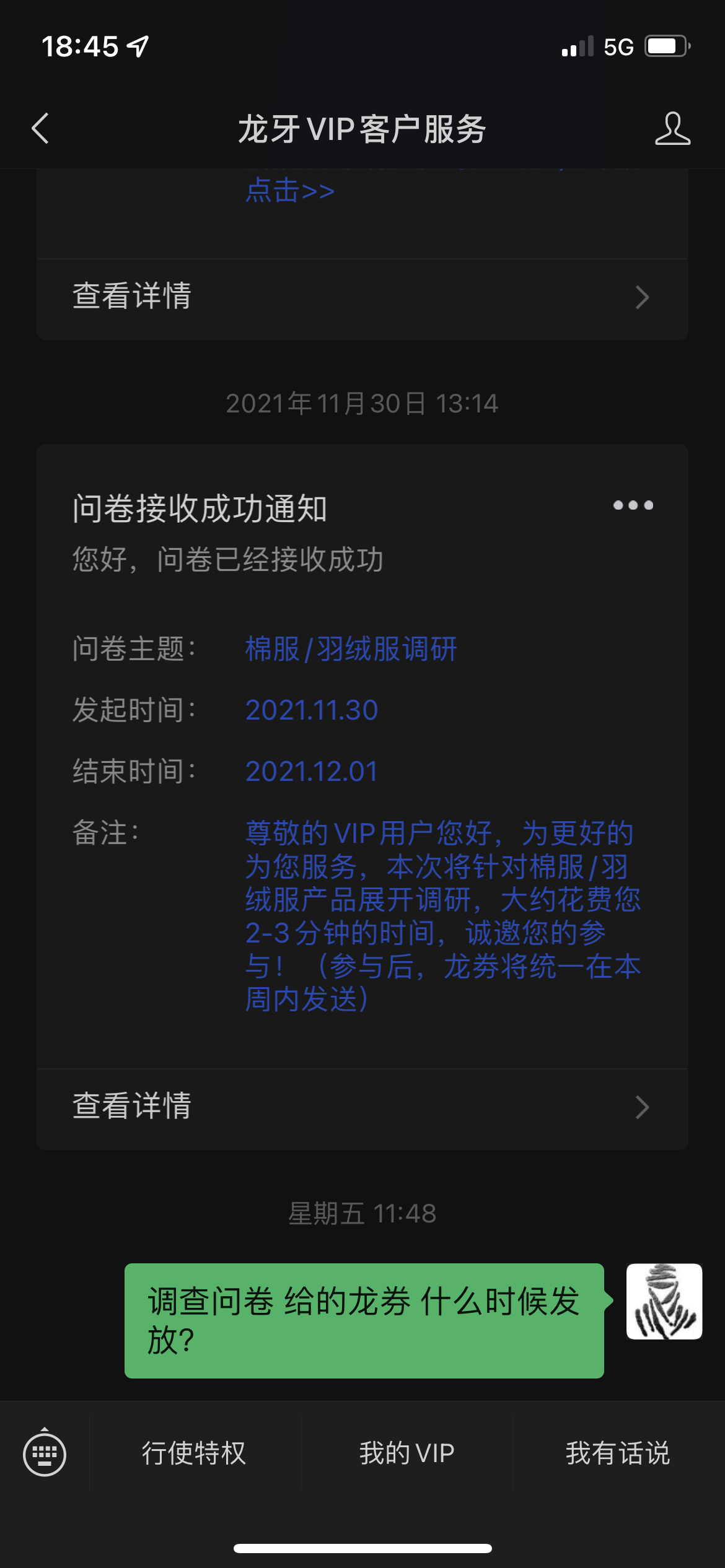Go back from 龙牙VIP客户服务 chat
Image resolution: width=725 pixels, height=1568 pixels.
coord(41,129)
